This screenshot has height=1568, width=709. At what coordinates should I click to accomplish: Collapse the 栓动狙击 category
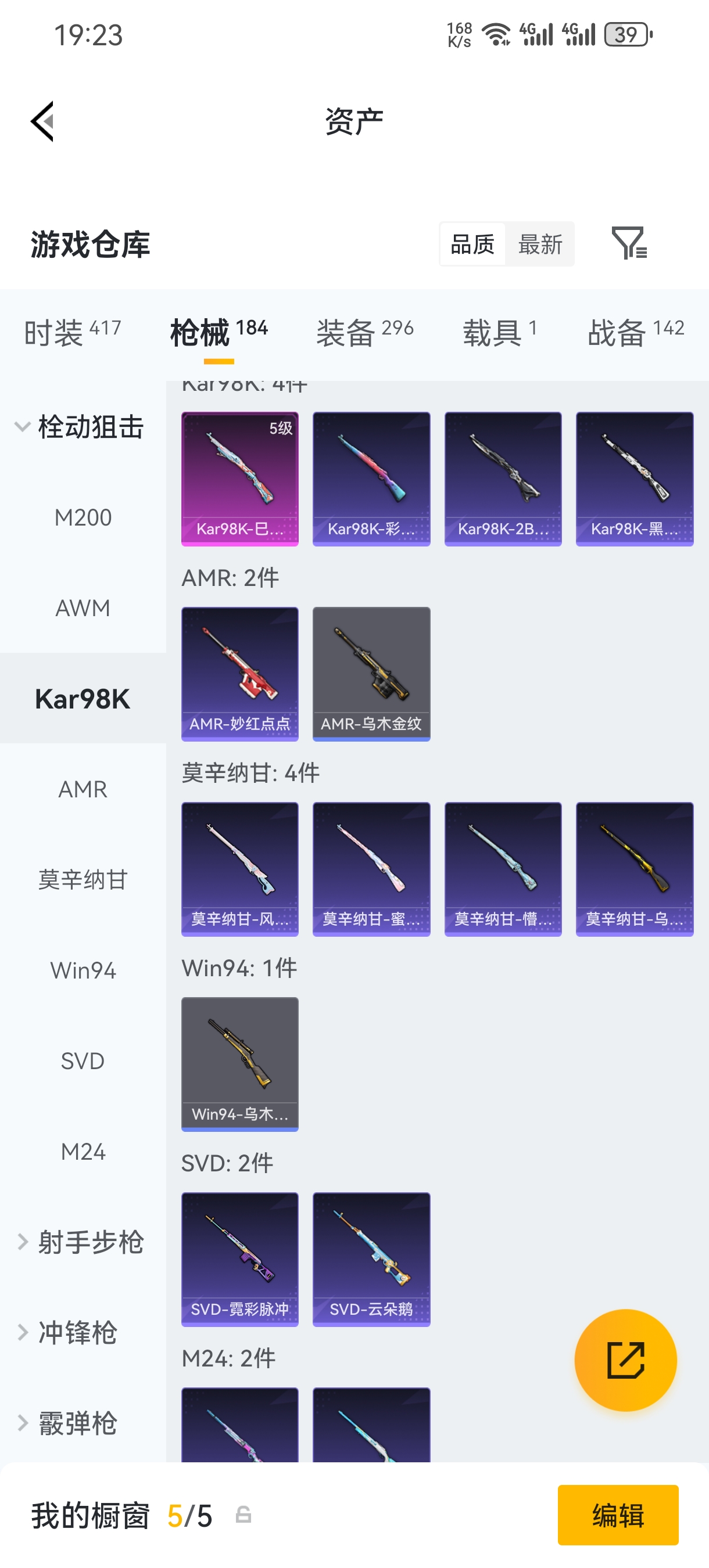(x=79, y=427)
